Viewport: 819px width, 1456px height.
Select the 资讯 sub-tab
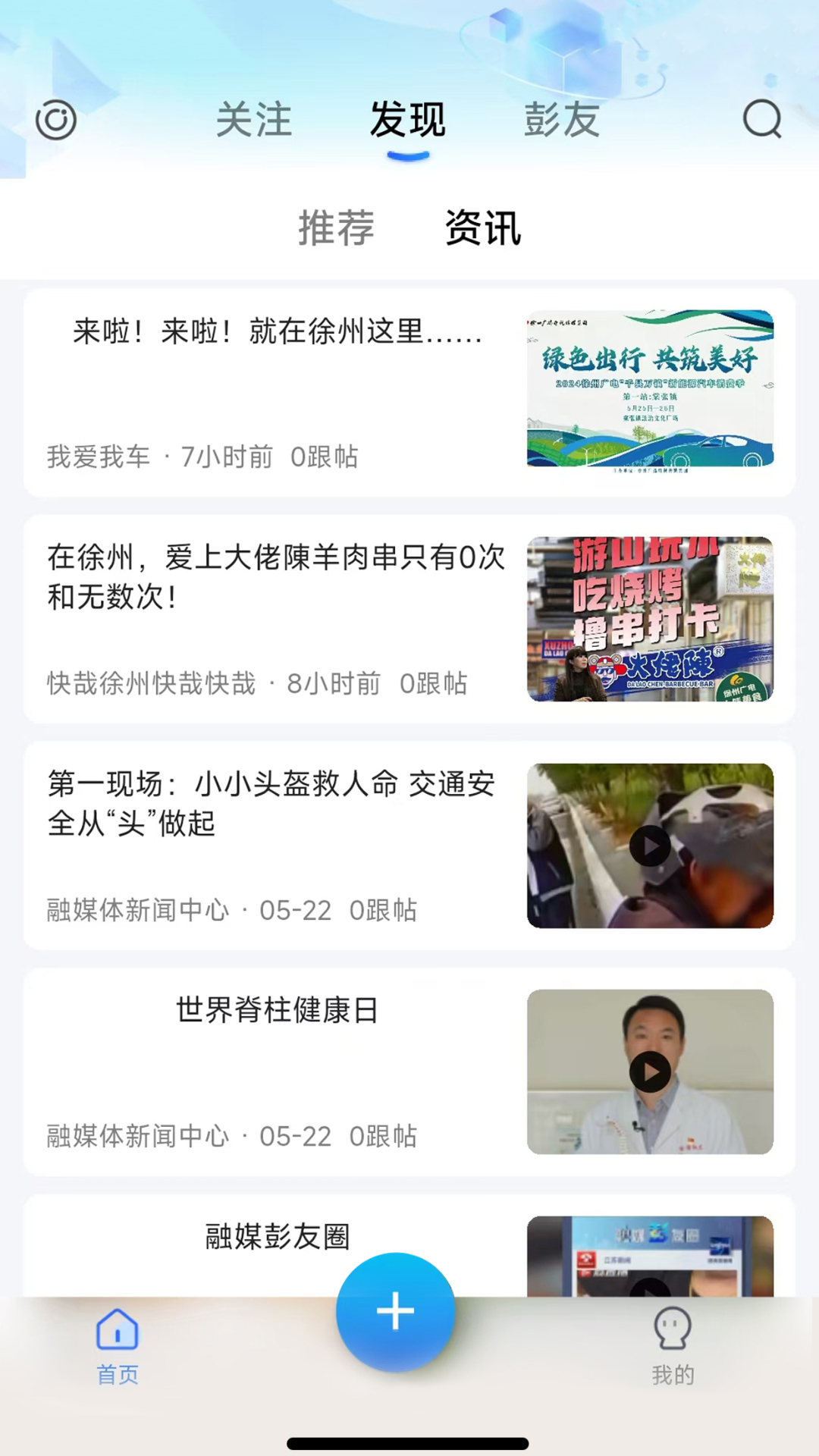point(483,229)
